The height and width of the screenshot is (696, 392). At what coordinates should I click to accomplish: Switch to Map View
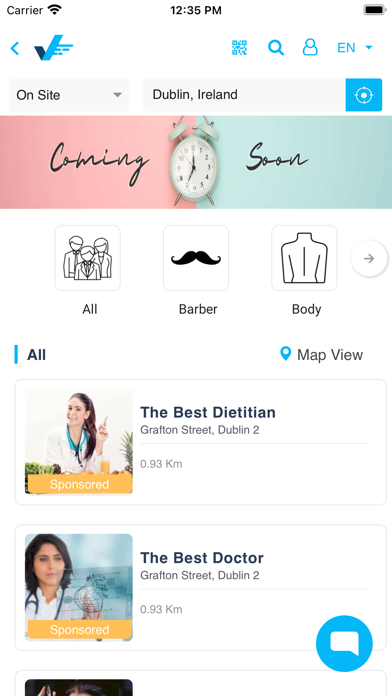(322, 355)
